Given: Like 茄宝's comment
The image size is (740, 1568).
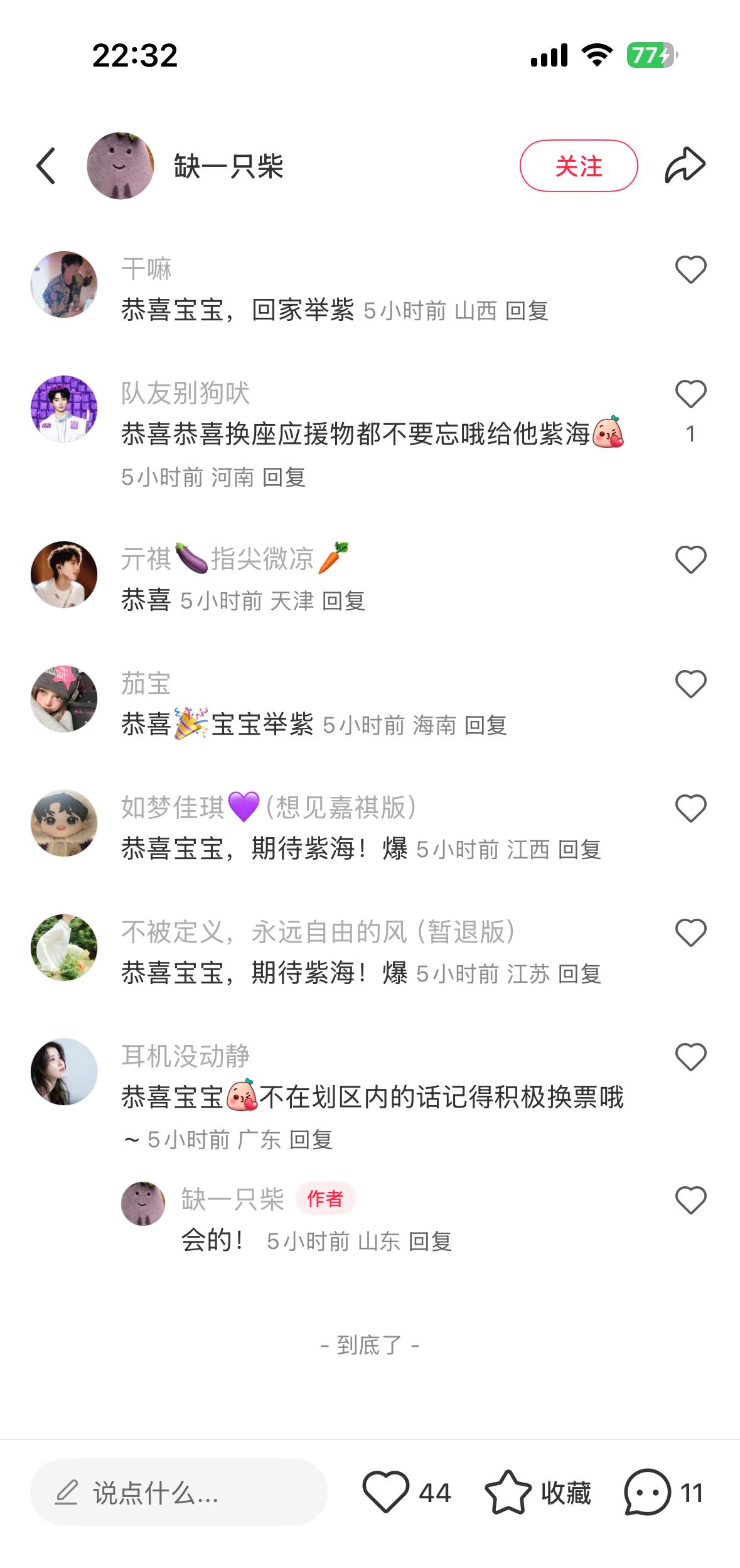Looking at the screenshot, I should click(690, 684).
